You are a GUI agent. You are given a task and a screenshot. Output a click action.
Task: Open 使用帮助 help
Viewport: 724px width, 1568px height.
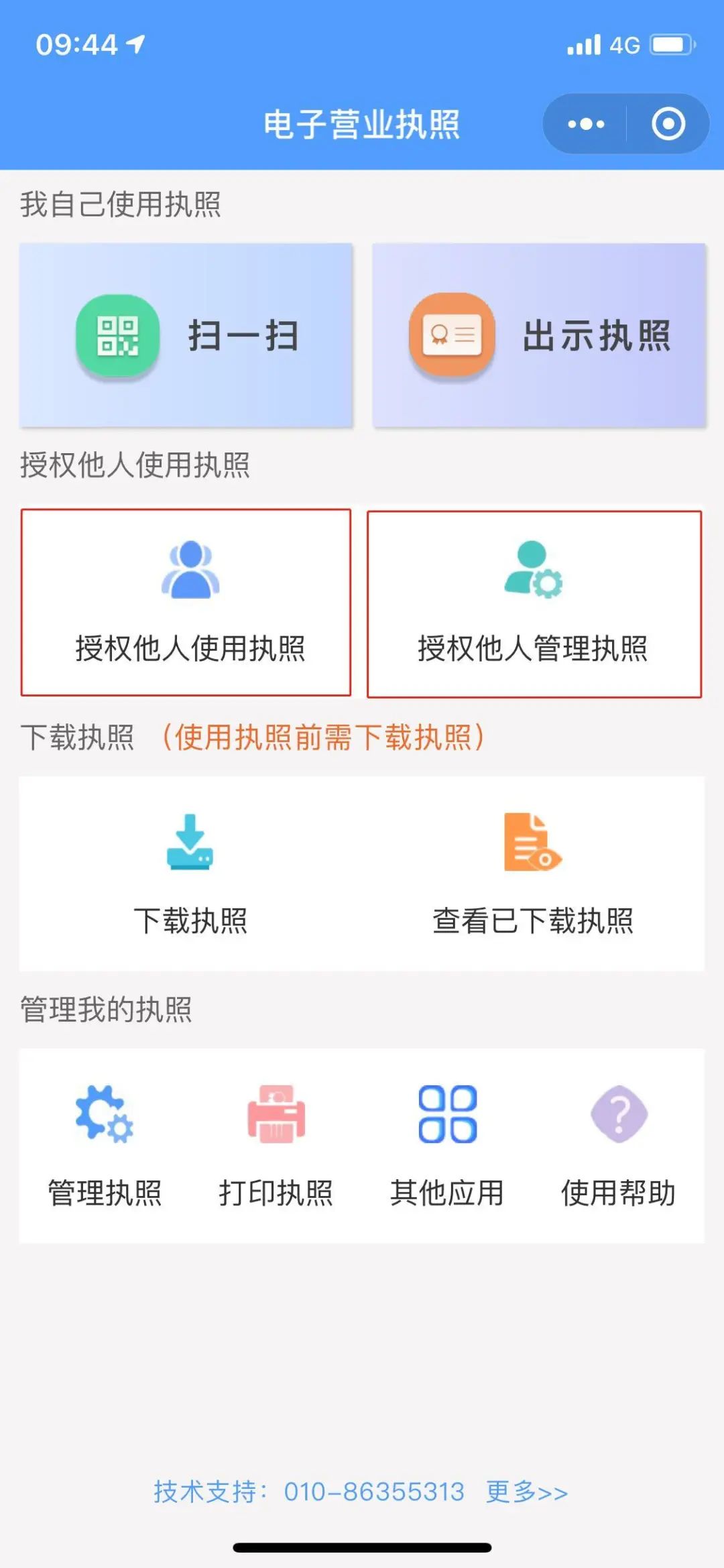click(x=618, y=1146)
